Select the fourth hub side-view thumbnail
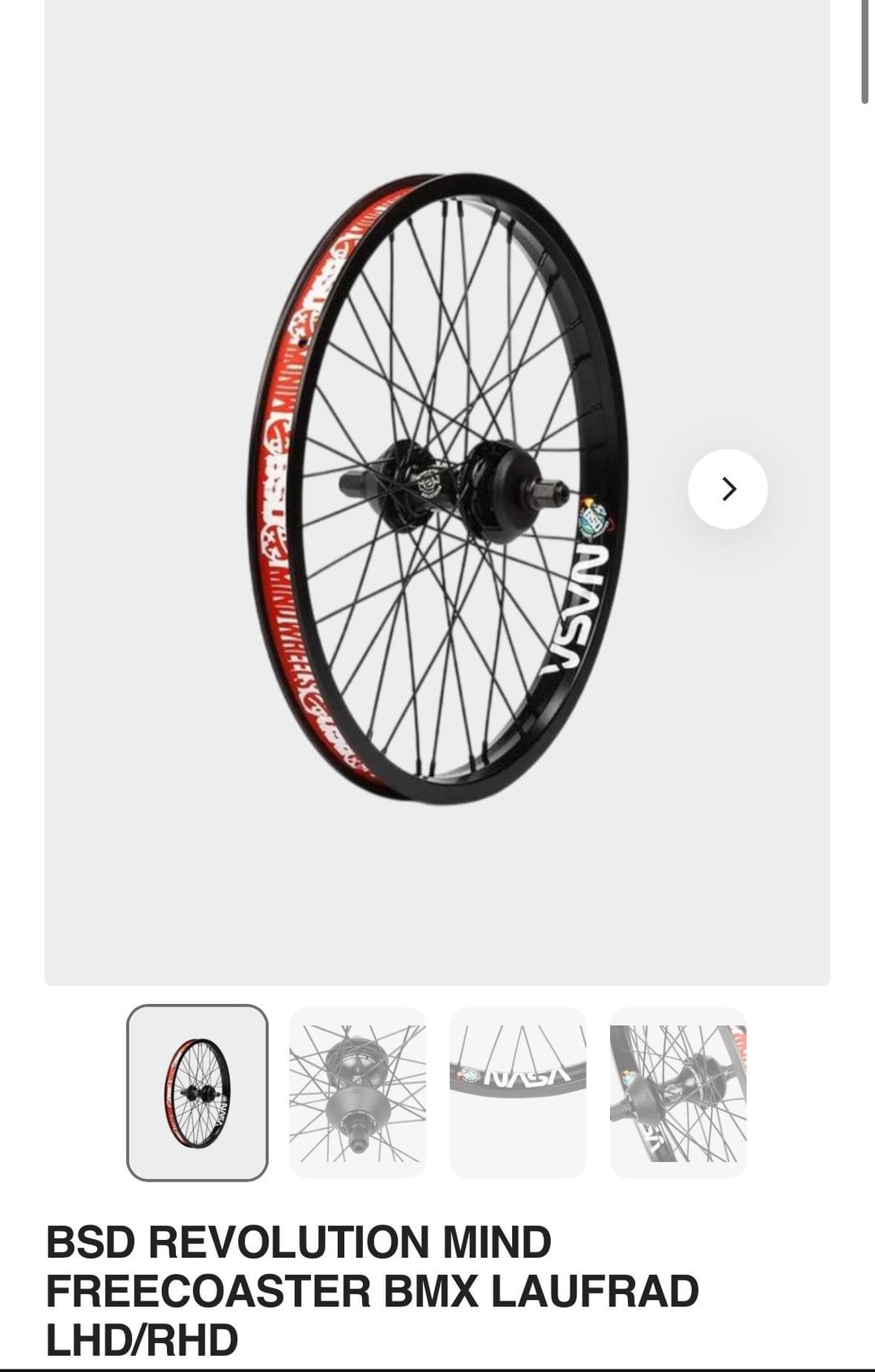This screenshot has height=1372, width=875. pos(678,1092)
